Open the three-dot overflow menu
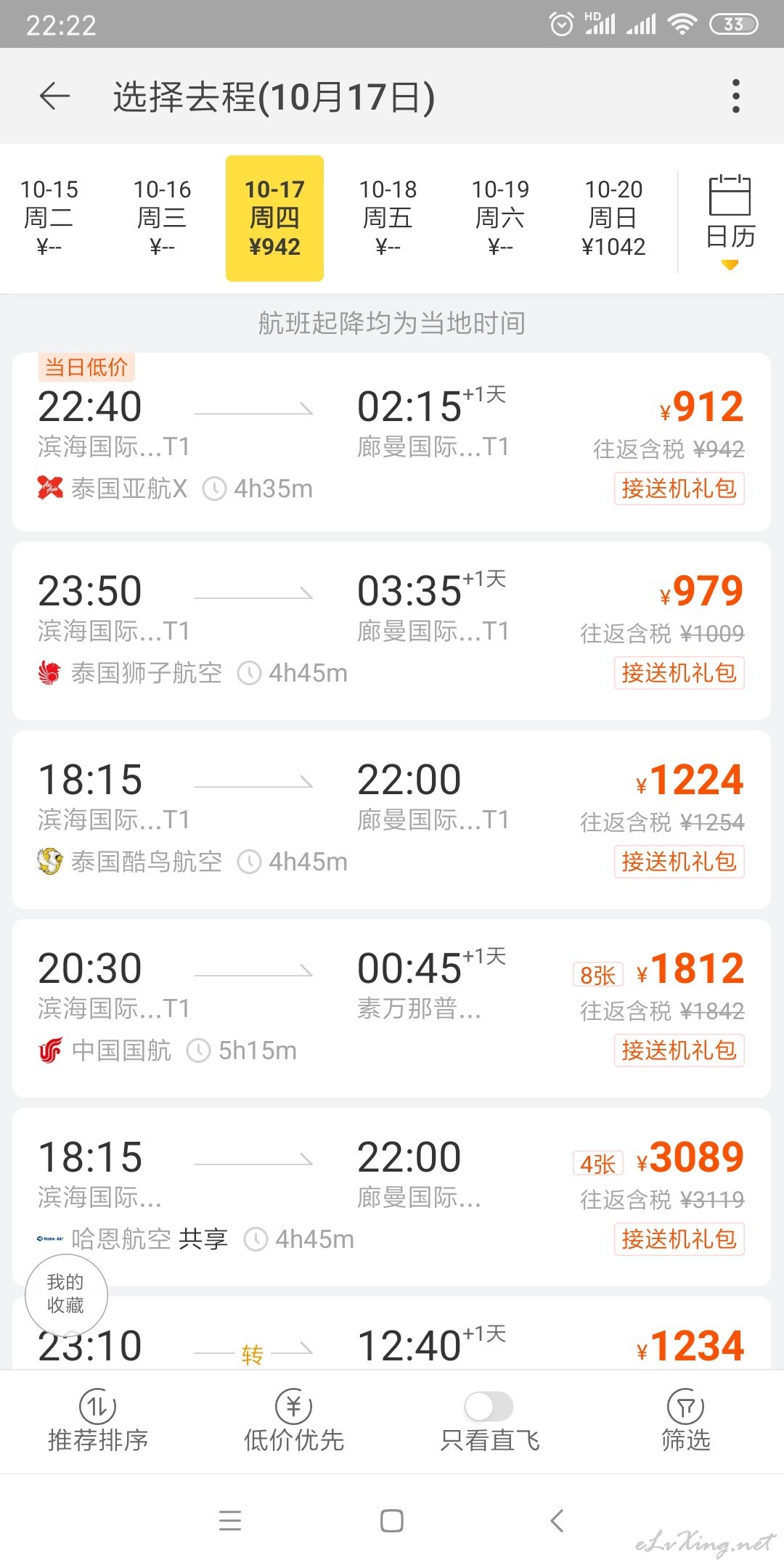784x1568 pixels. (736, 96)
